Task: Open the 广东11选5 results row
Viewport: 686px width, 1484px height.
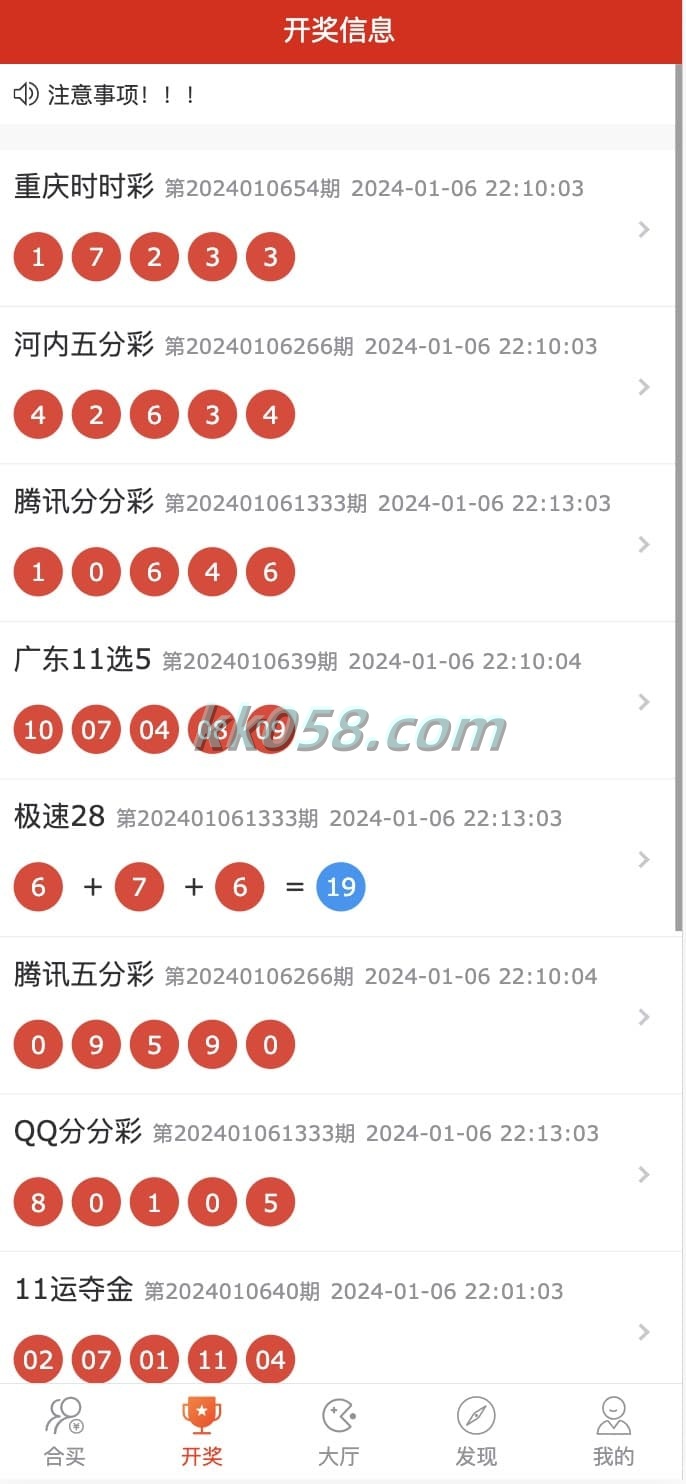Action: pos(340,700)
